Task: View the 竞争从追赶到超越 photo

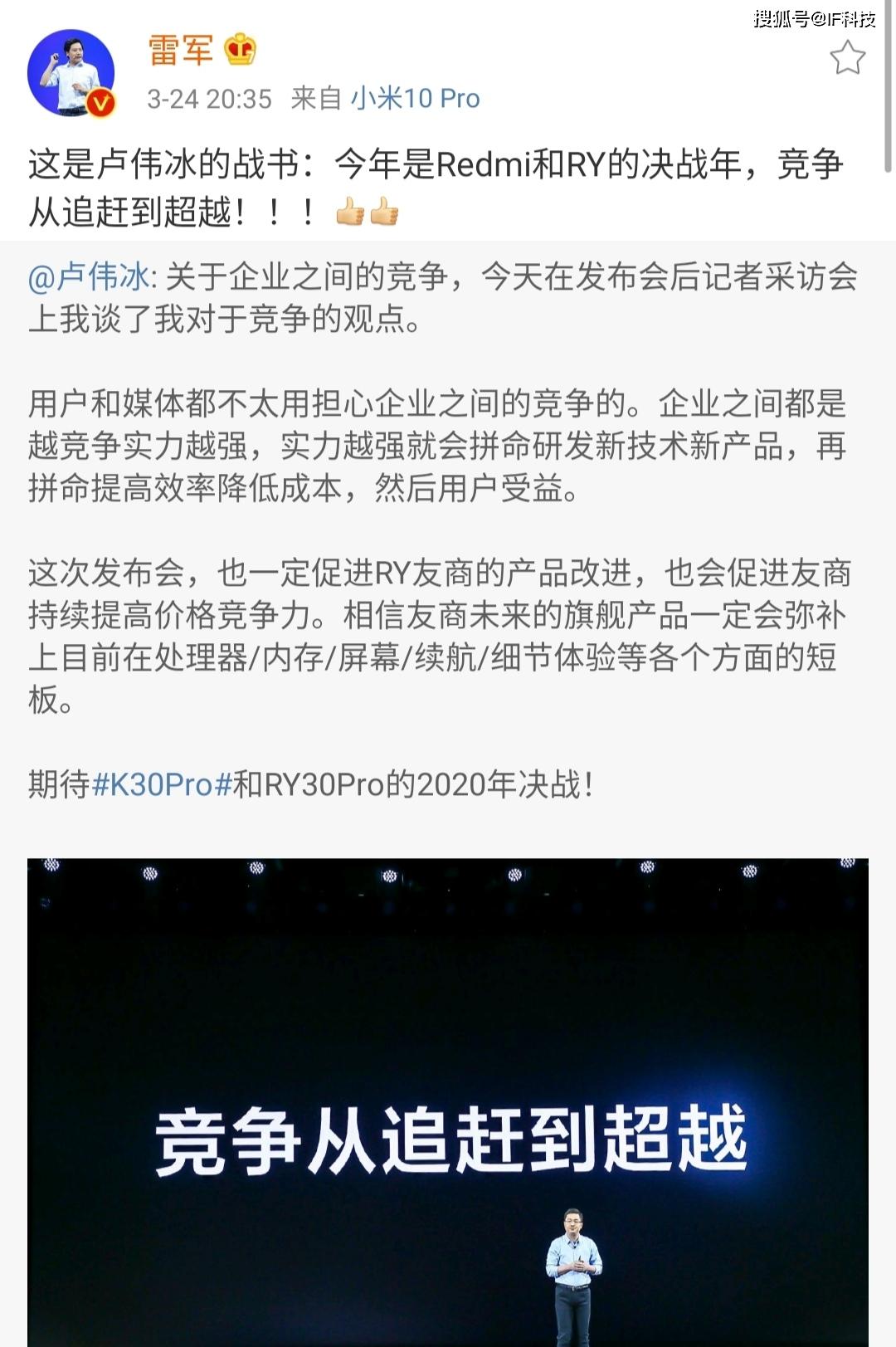Action: coord(448,1104)
